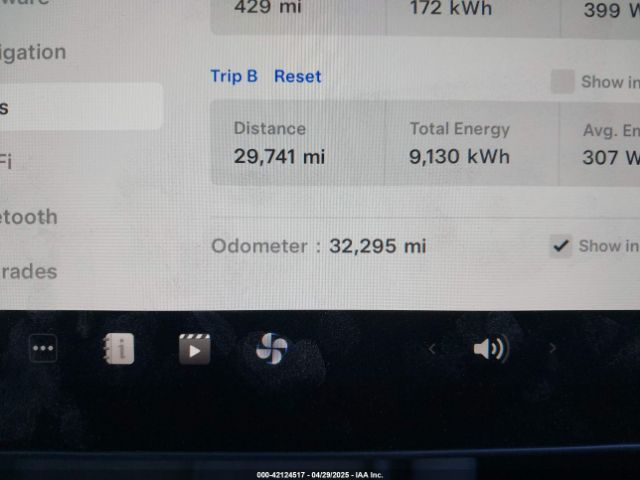Lower volume with the left arrow
This screenshot has height=480, width=640.
click(432, 349)
